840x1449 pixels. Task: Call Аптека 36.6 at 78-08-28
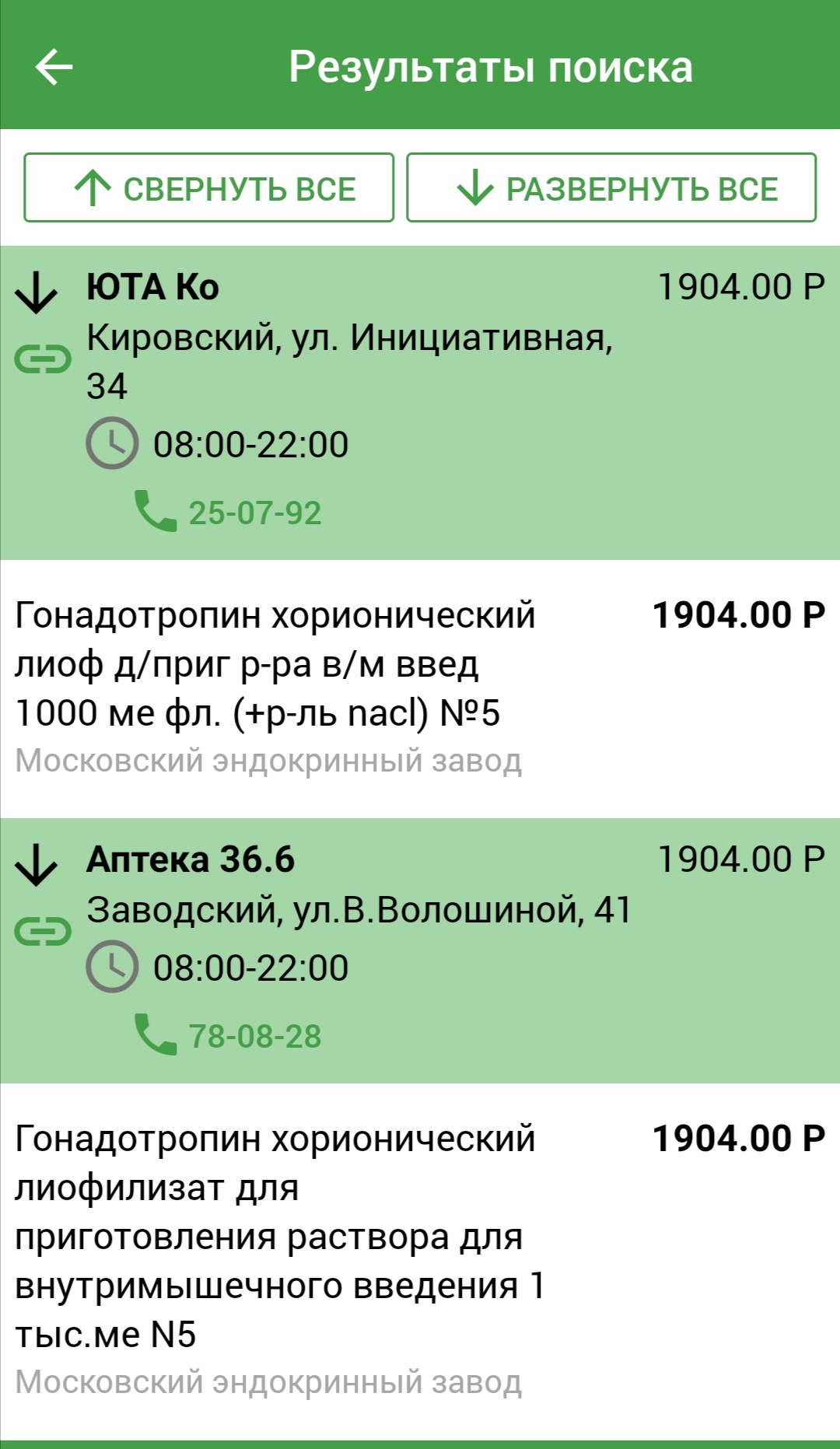pyautogui.click(x=229, y=1036)
